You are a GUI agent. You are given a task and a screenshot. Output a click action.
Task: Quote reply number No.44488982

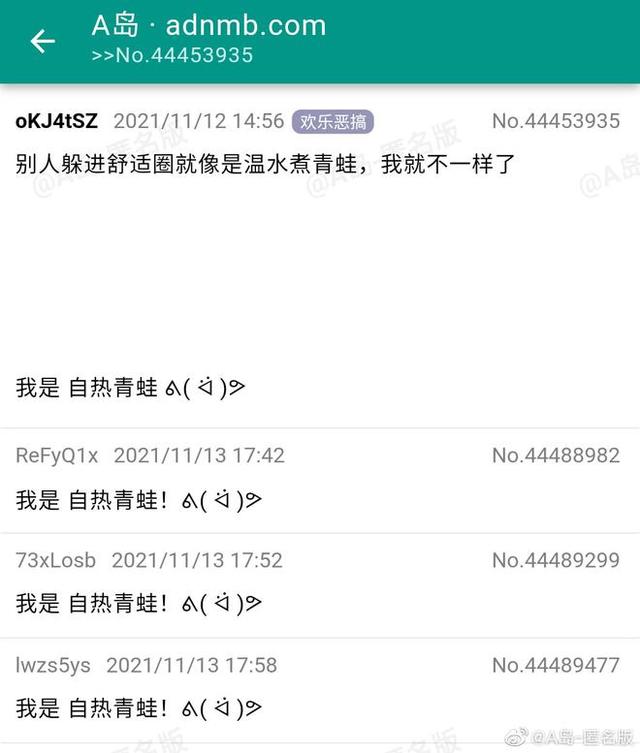tap(555, 456)
